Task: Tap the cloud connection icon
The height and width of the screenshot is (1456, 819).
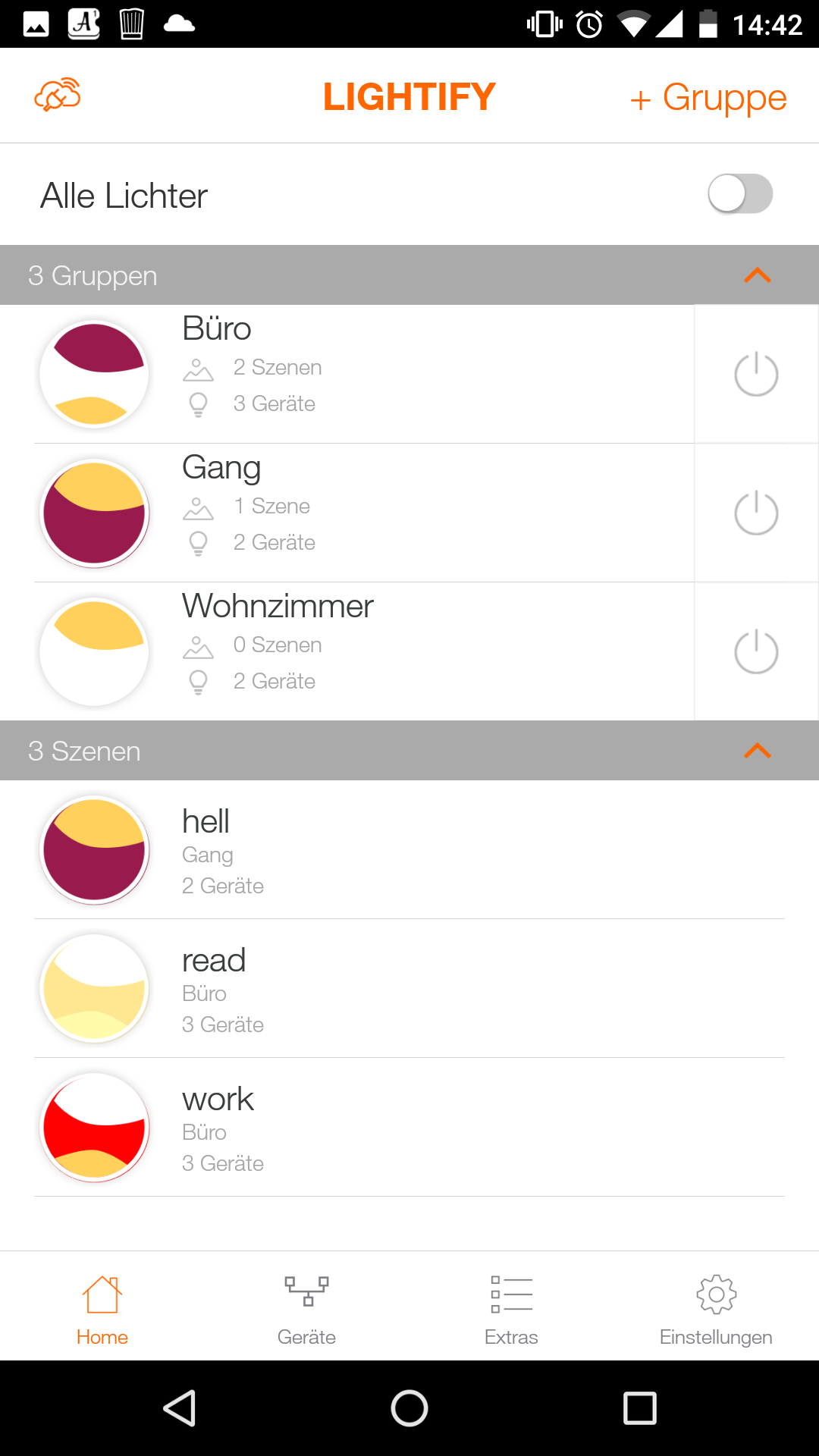Action: (58, 96)
